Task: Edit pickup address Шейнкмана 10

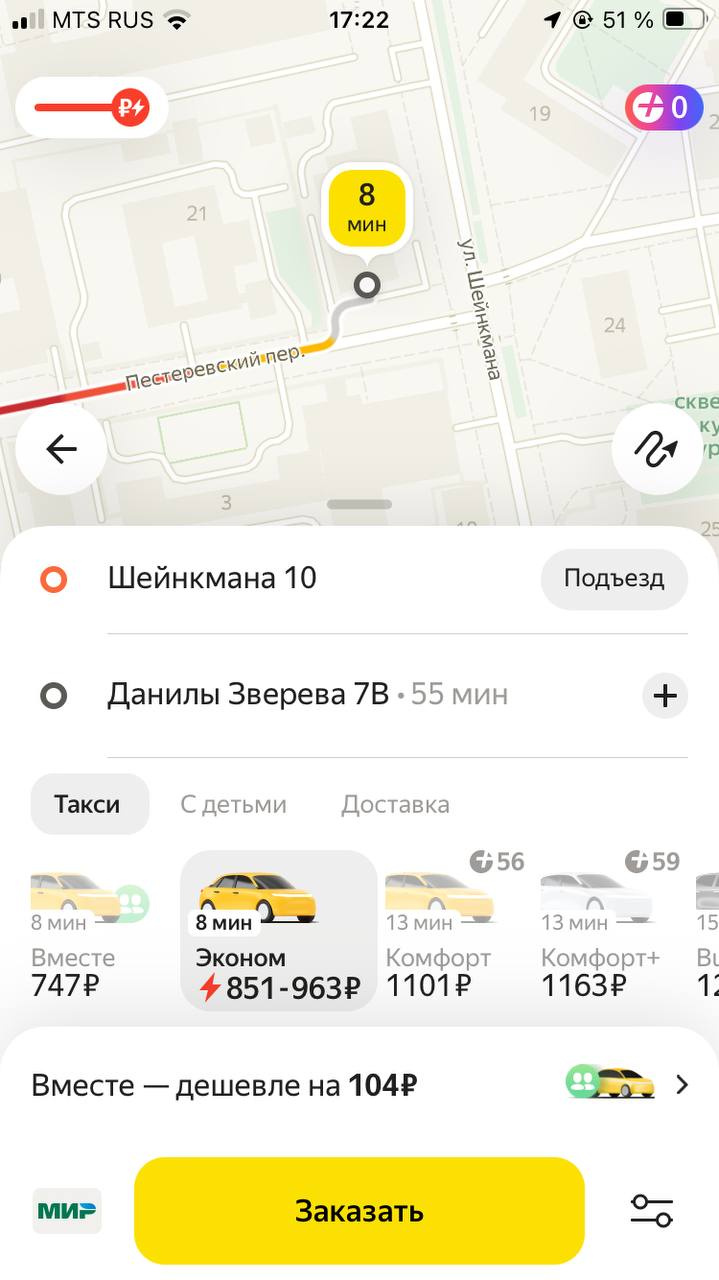Action: (x=212, y=578)
